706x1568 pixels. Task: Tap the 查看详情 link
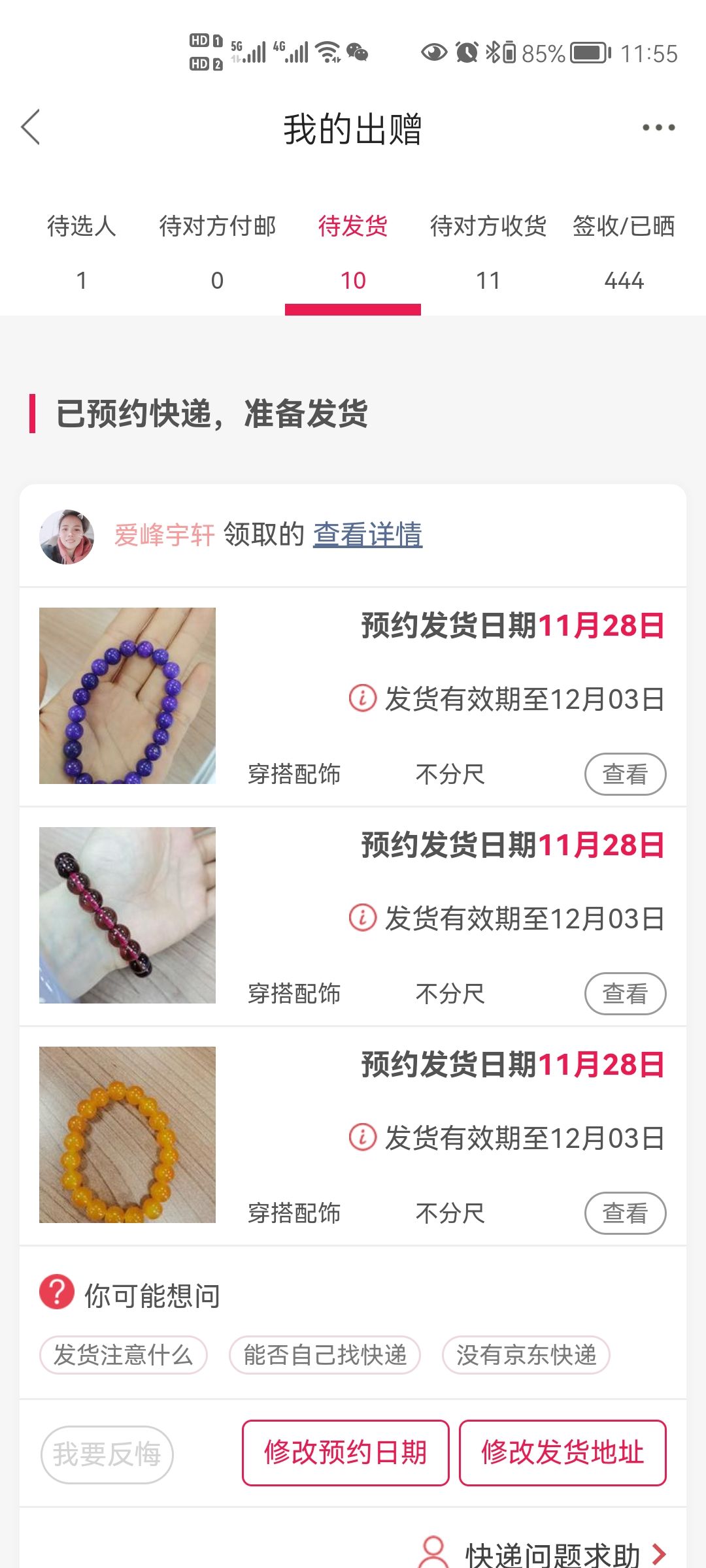click(367, 534)
